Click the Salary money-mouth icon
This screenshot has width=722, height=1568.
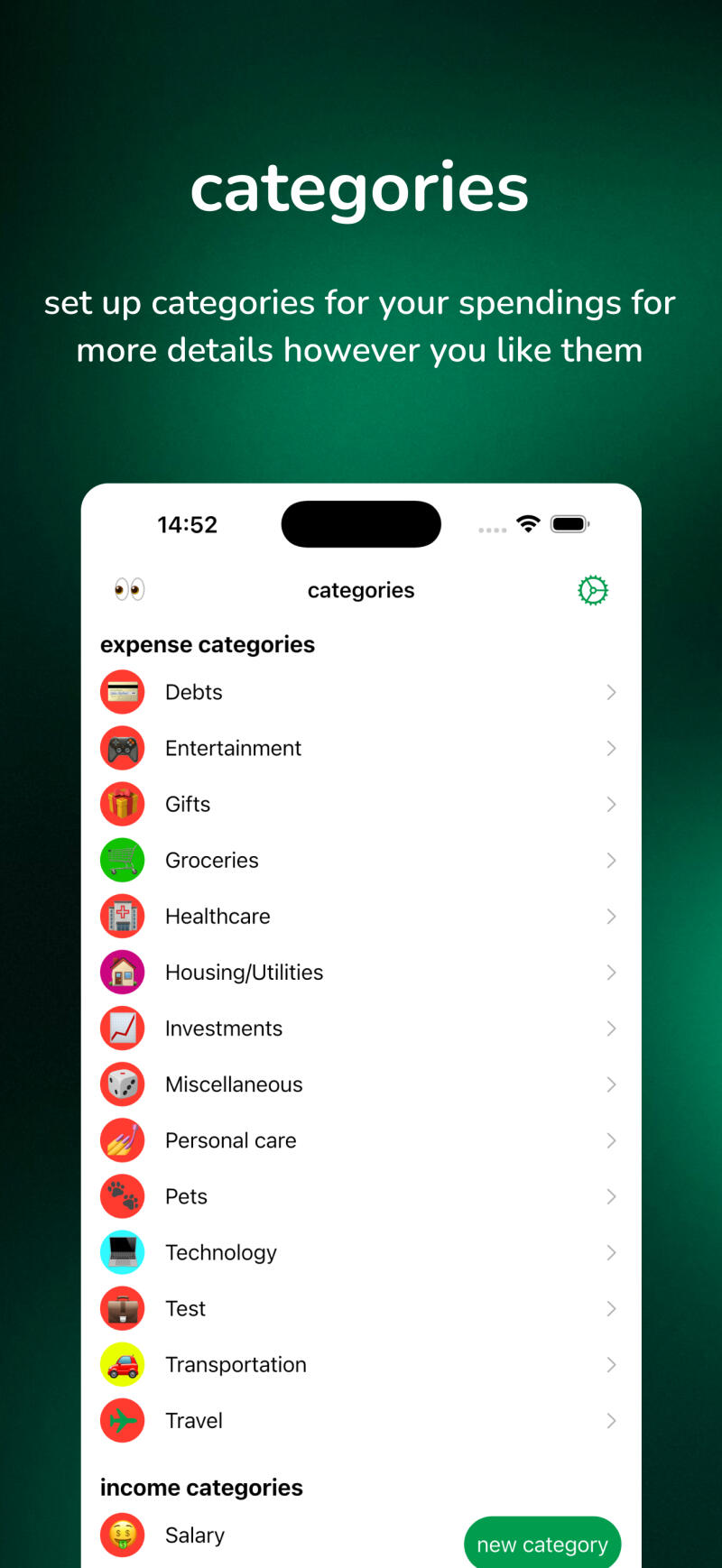point(123,1535)
